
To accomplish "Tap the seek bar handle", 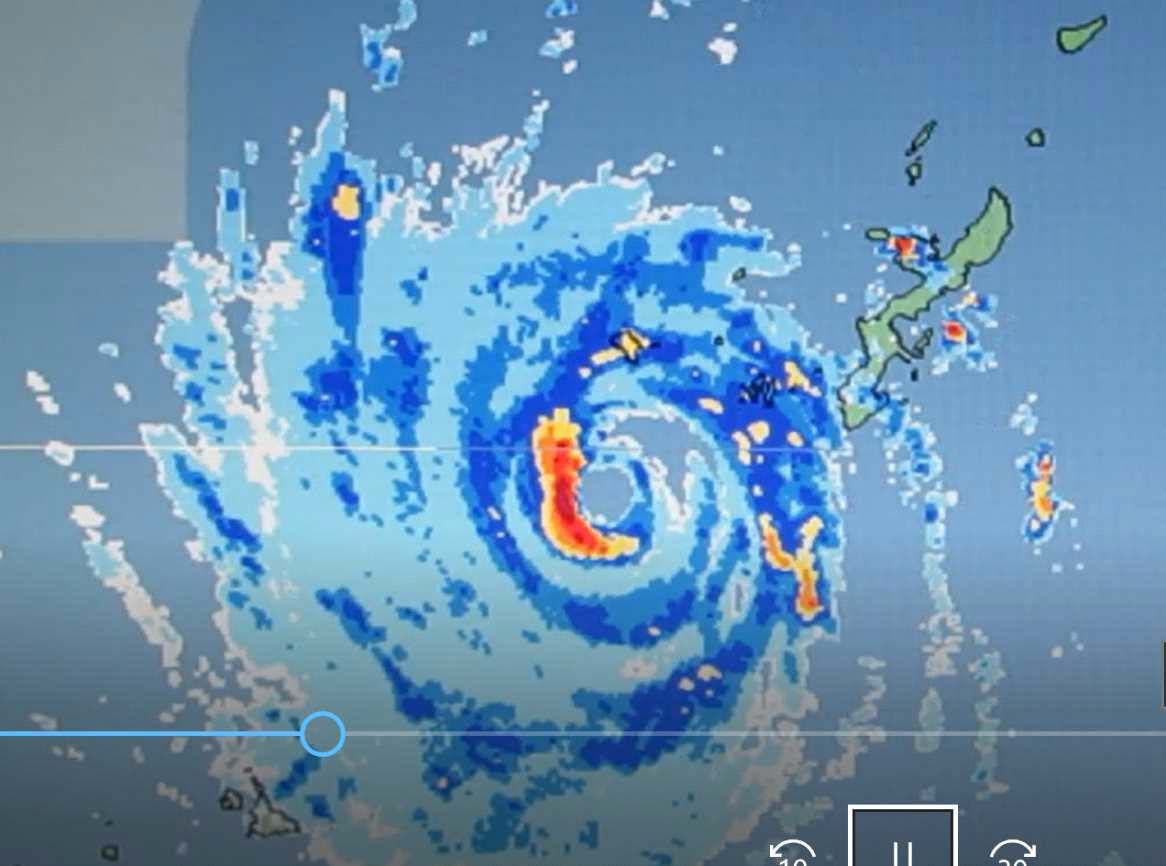I will tap(322, 734).
